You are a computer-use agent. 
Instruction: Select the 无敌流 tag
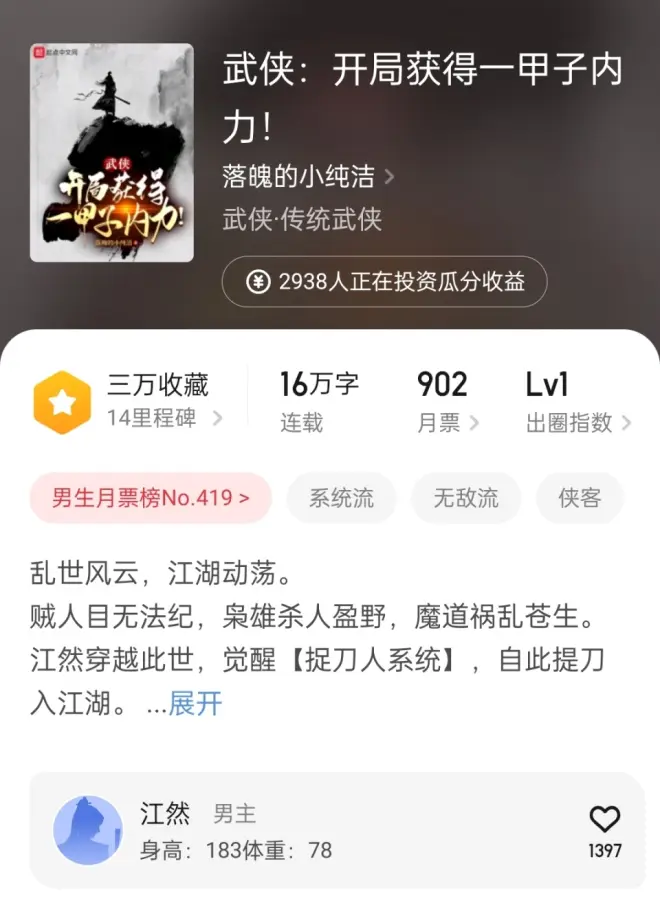pyautogui.click(x=465, y=498)
